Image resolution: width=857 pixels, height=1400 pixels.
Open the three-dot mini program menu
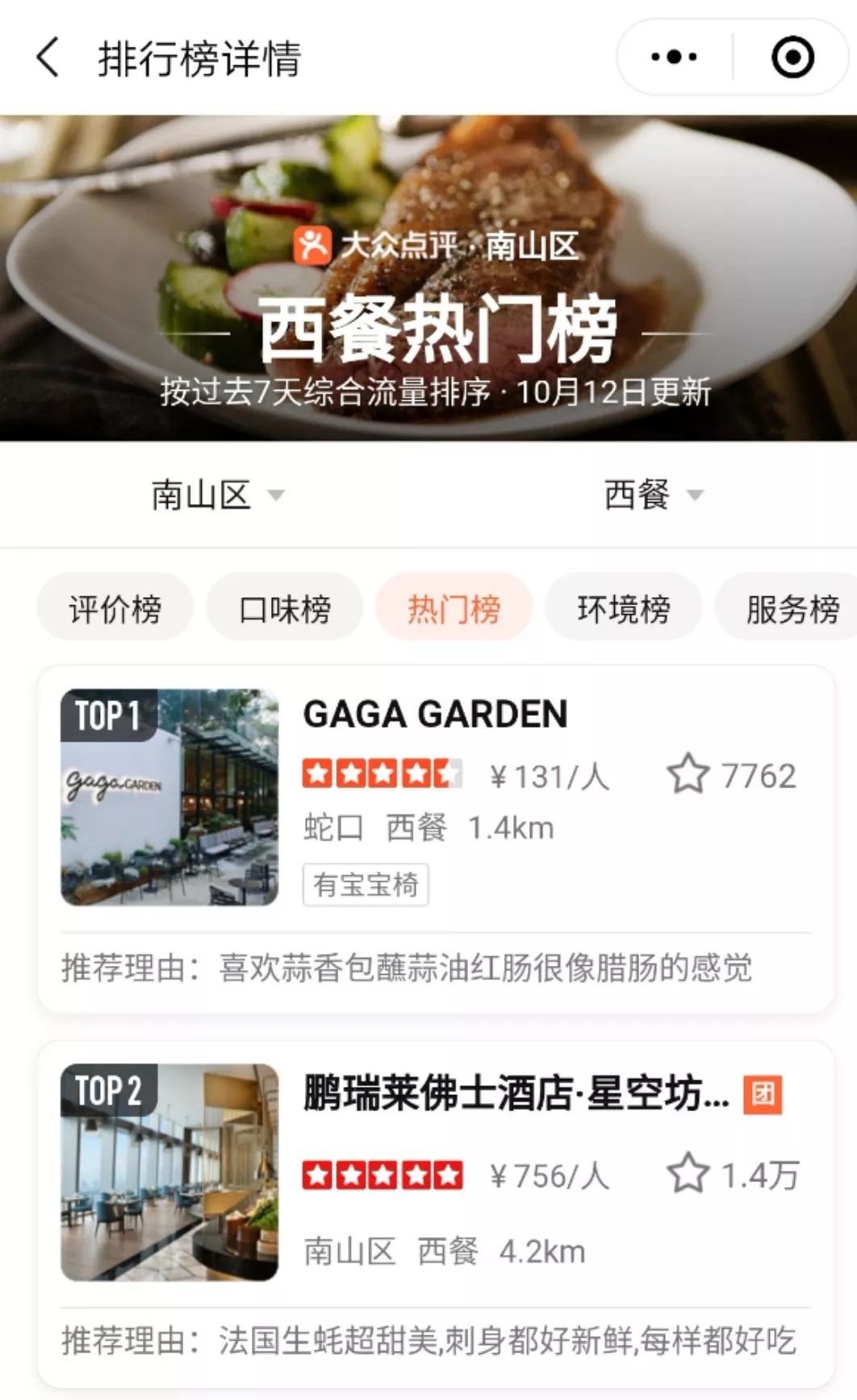click(675, 55)
